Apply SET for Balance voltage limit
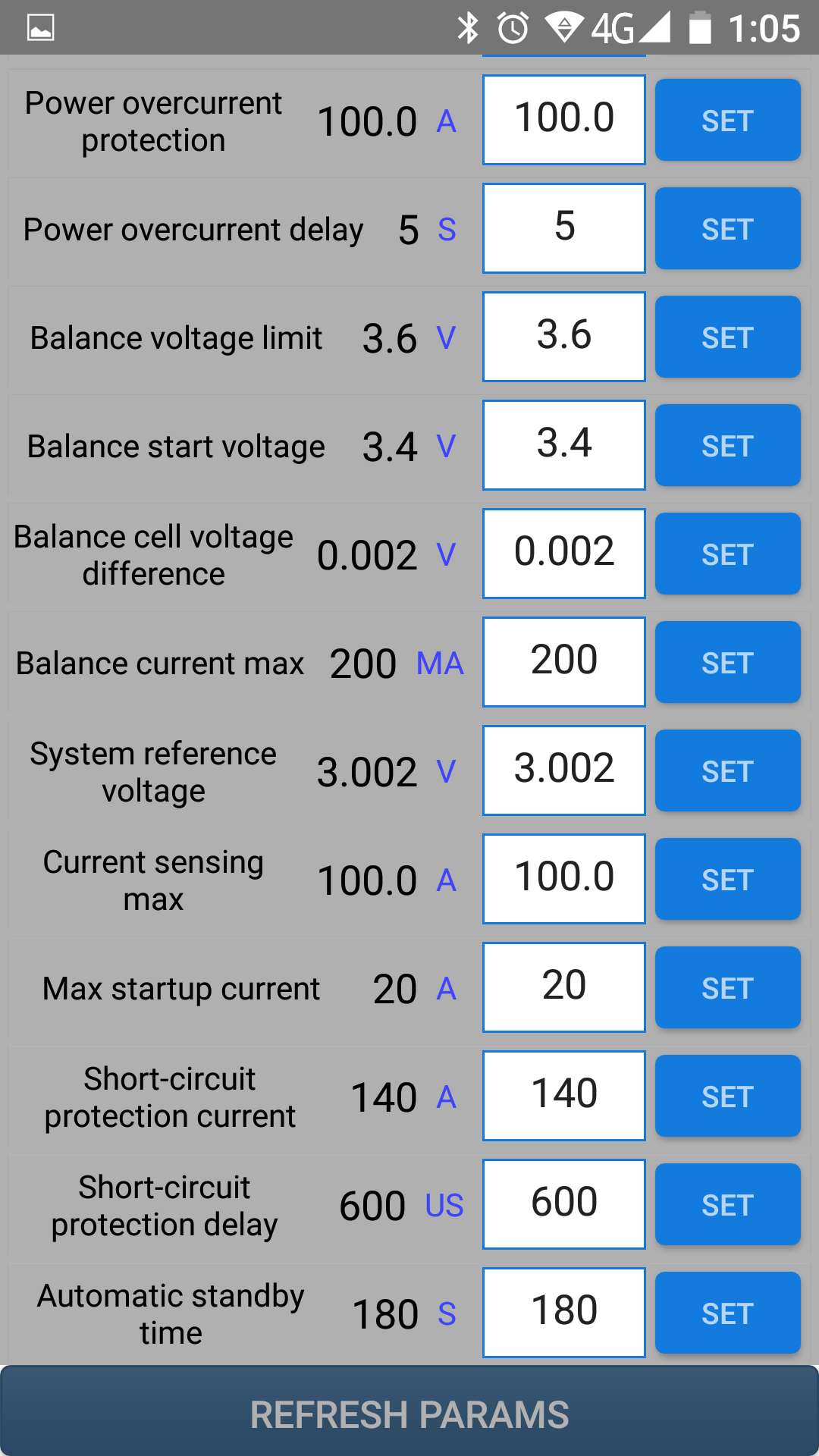819x1456 pixels. coord(727,337)
